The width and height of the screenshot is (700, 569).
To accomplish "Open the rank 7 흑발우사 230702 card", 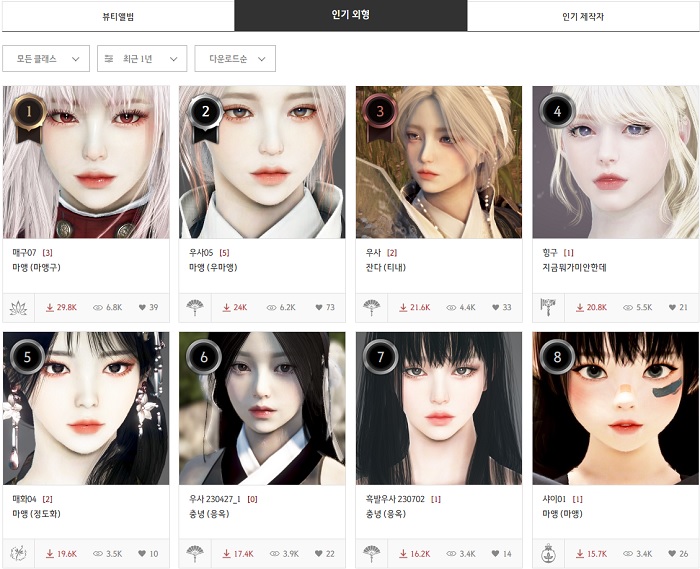I will click(x=438, y=408).
